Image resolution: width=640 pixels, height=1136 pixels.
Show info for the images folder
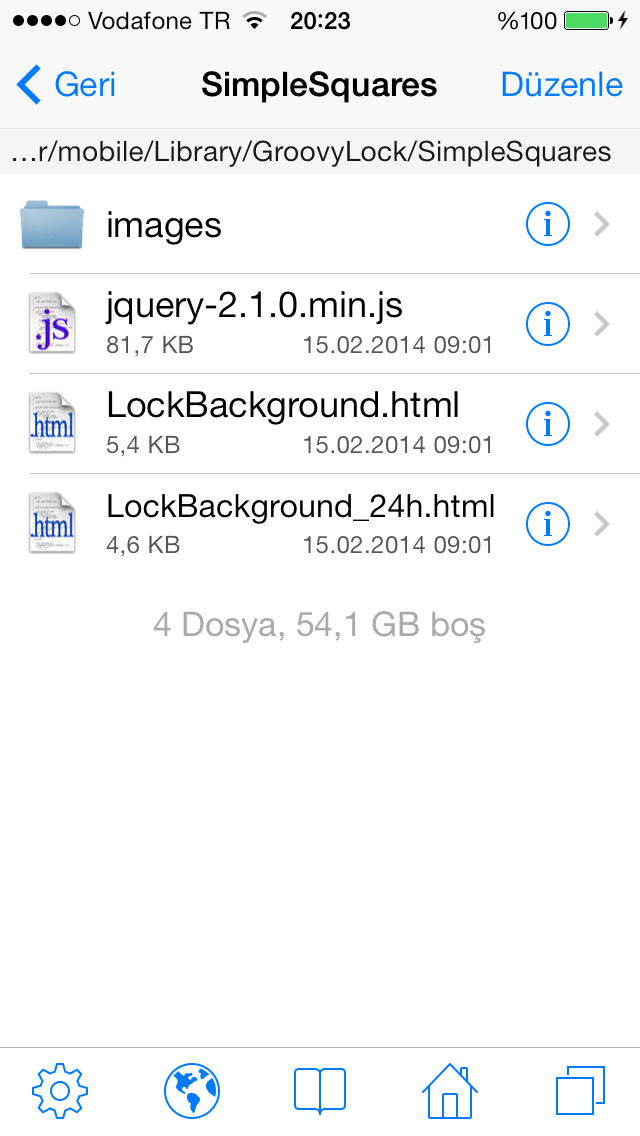pos(547,225)
